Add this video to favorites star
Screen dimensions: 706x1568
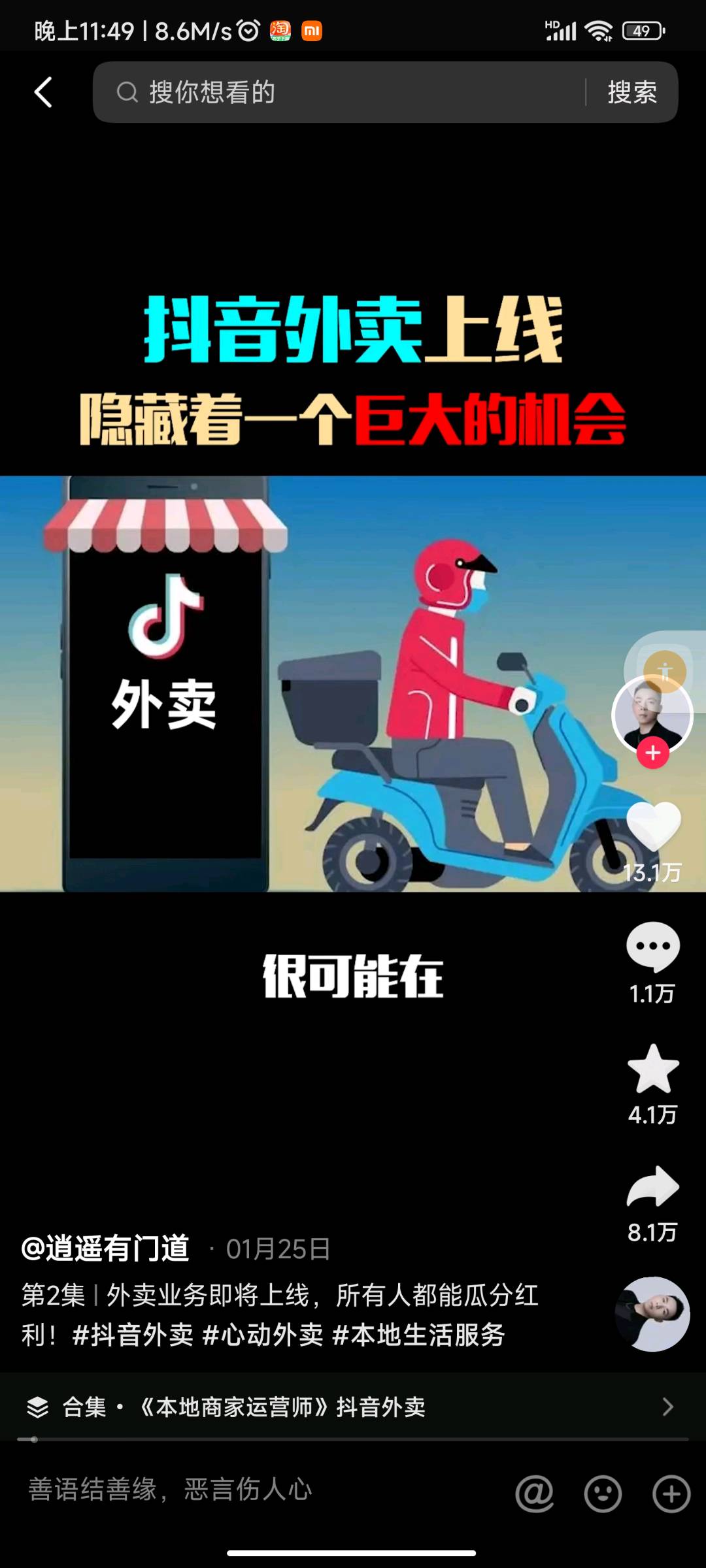(x=653, y=1069)
